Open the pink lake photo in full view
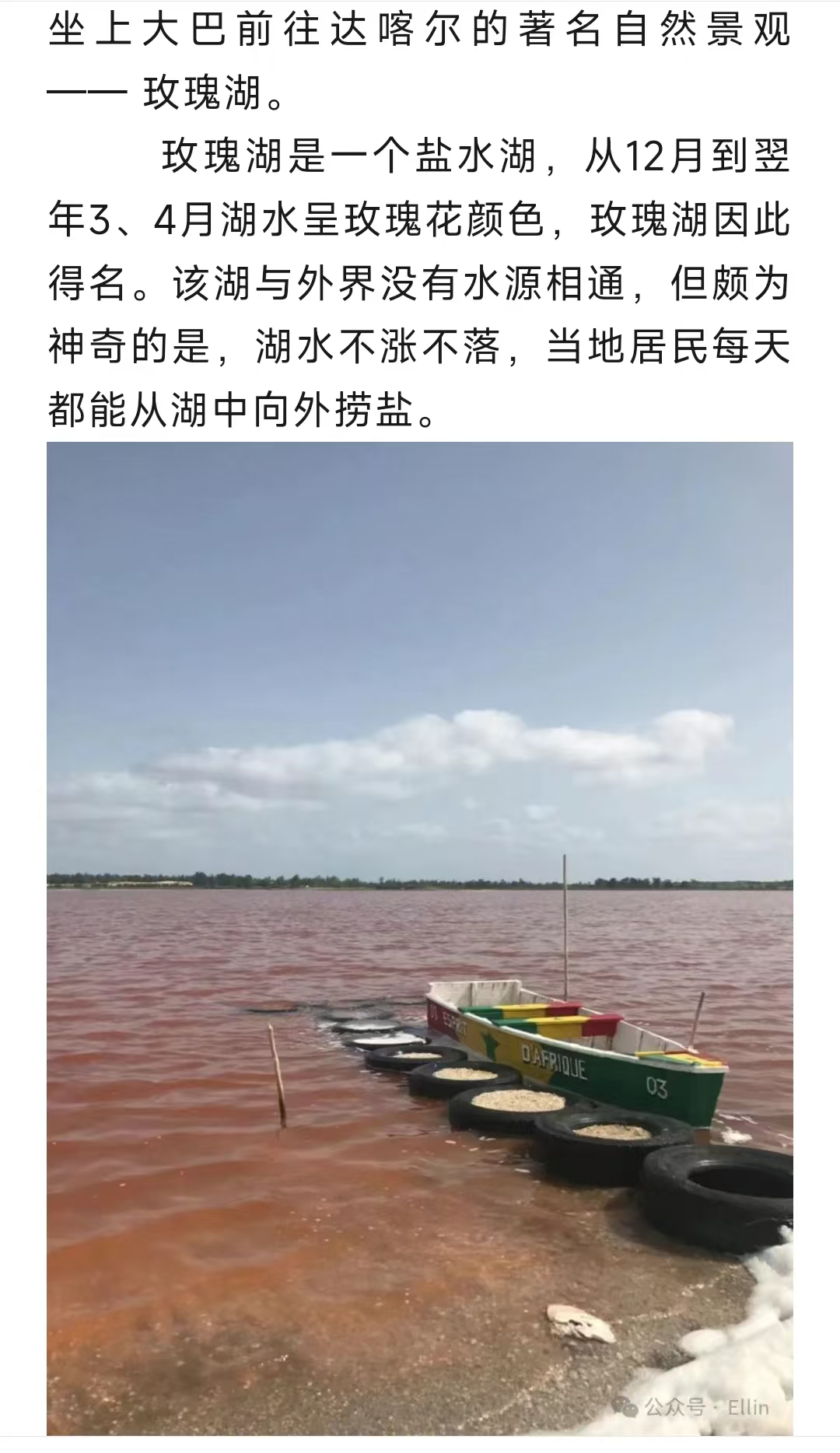840x1453 pixels. pyautogui.click(x=420, y=937)
